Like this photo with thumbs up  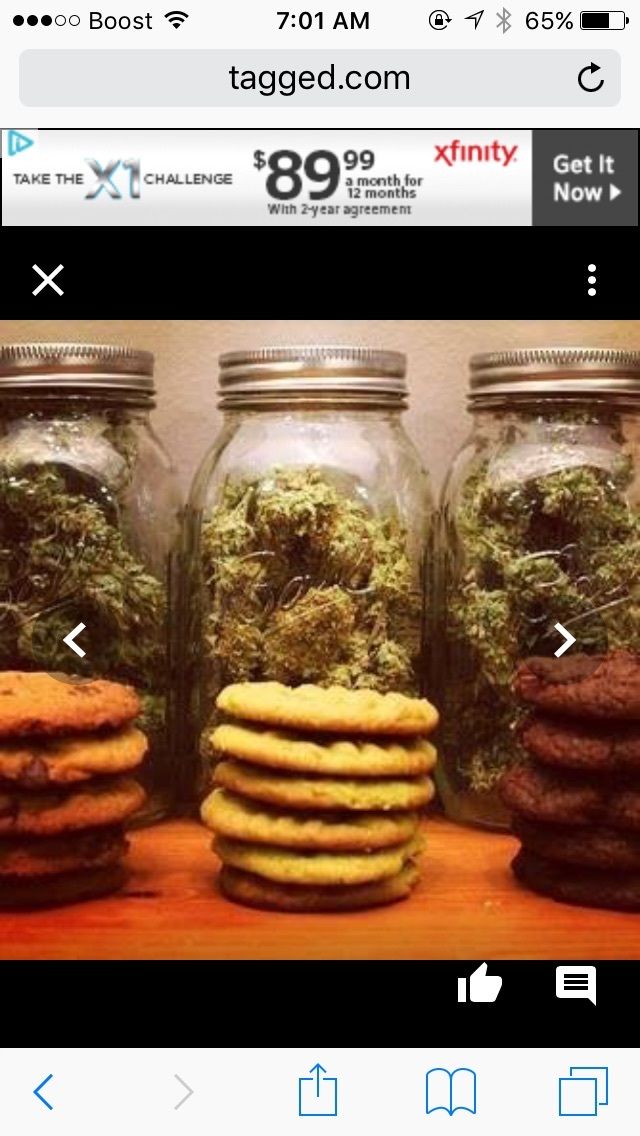pos(480,983)
